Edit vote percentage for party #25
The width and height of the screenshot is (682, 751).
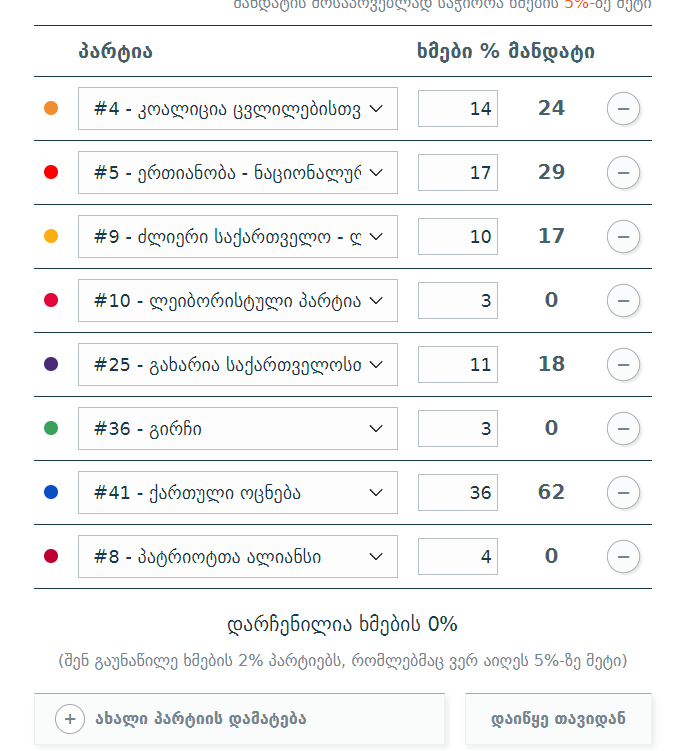[x=458, y=365]
